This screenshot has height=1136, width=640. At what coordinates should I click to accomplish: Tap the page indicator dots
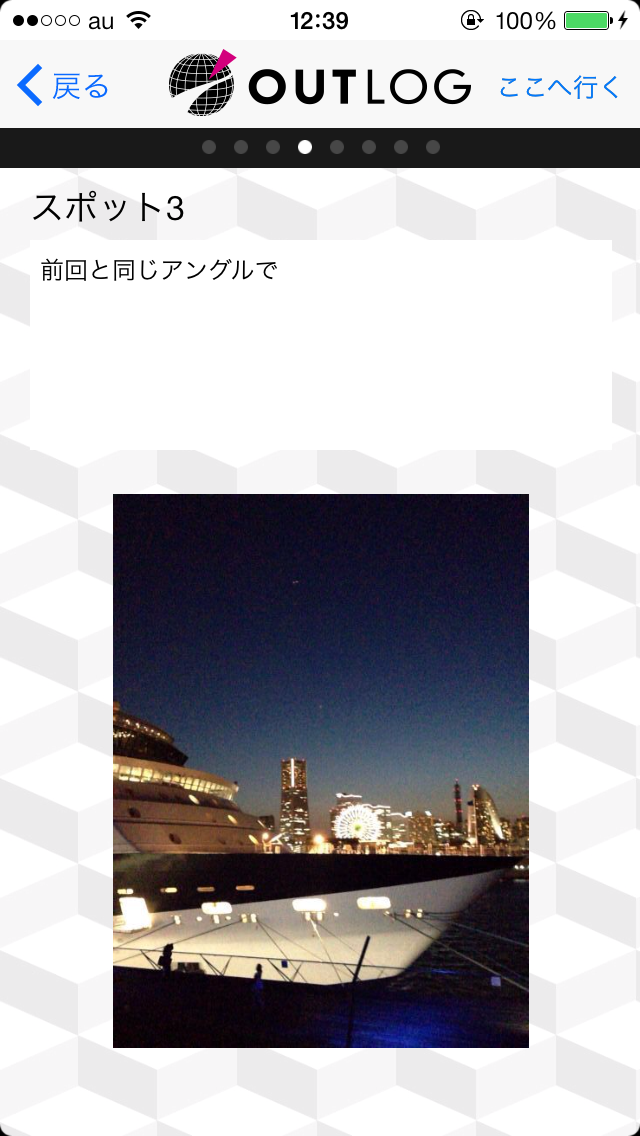click(x=320, y=147)
